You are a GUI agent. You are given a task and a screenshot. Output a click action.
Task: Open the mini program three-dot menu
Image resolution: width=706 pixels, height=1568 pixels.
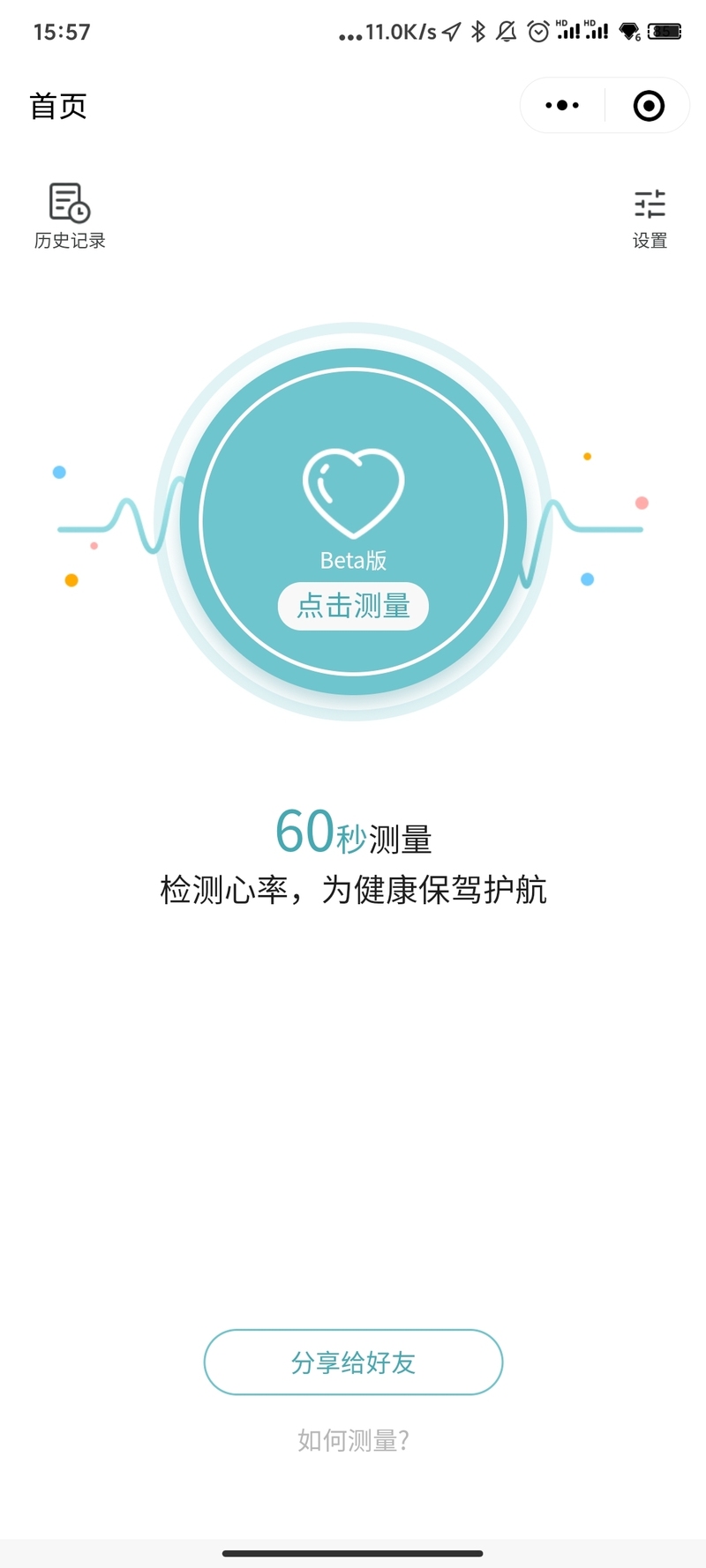(x=562, y=106)
